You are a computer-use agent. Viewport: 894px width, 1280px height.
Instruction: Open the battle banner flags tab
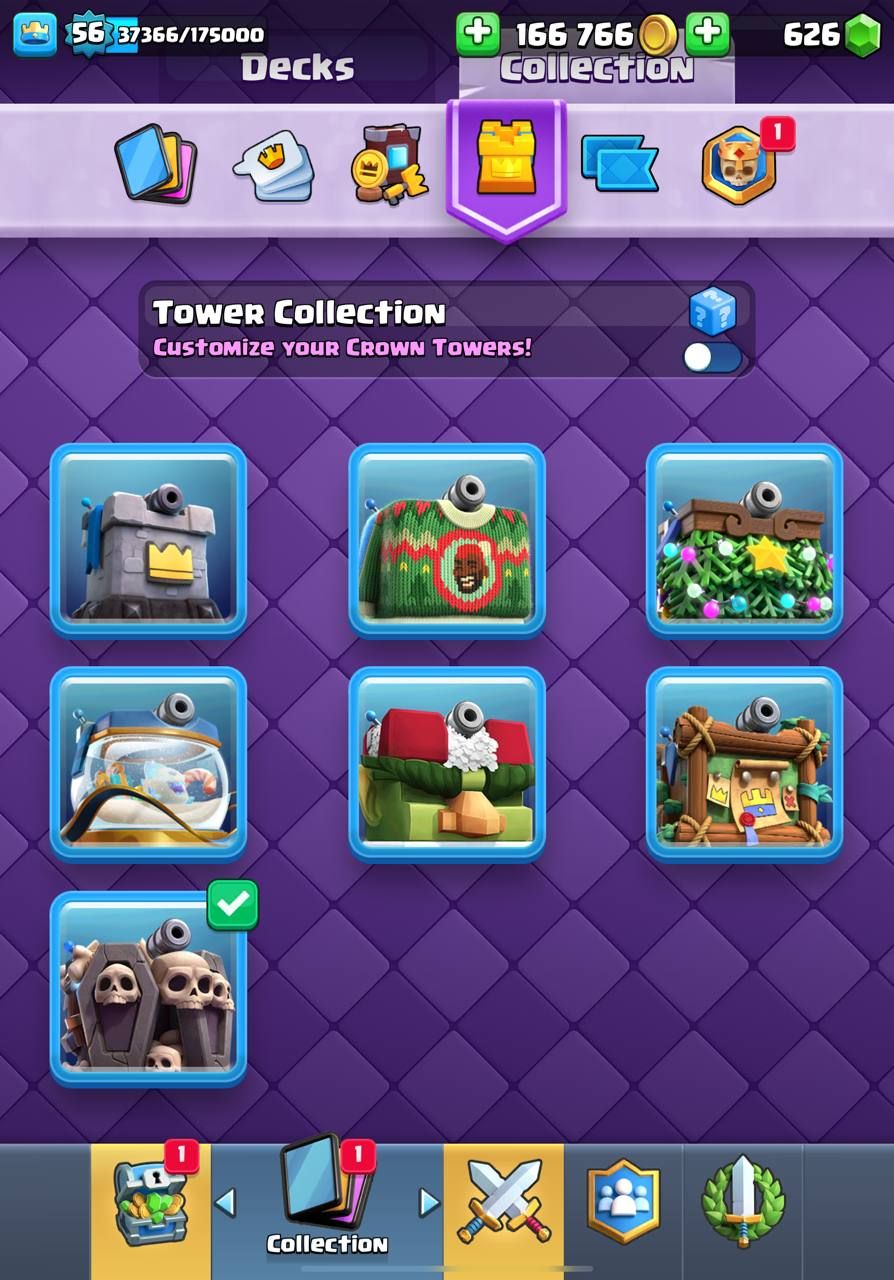click(x=619, y=164)
